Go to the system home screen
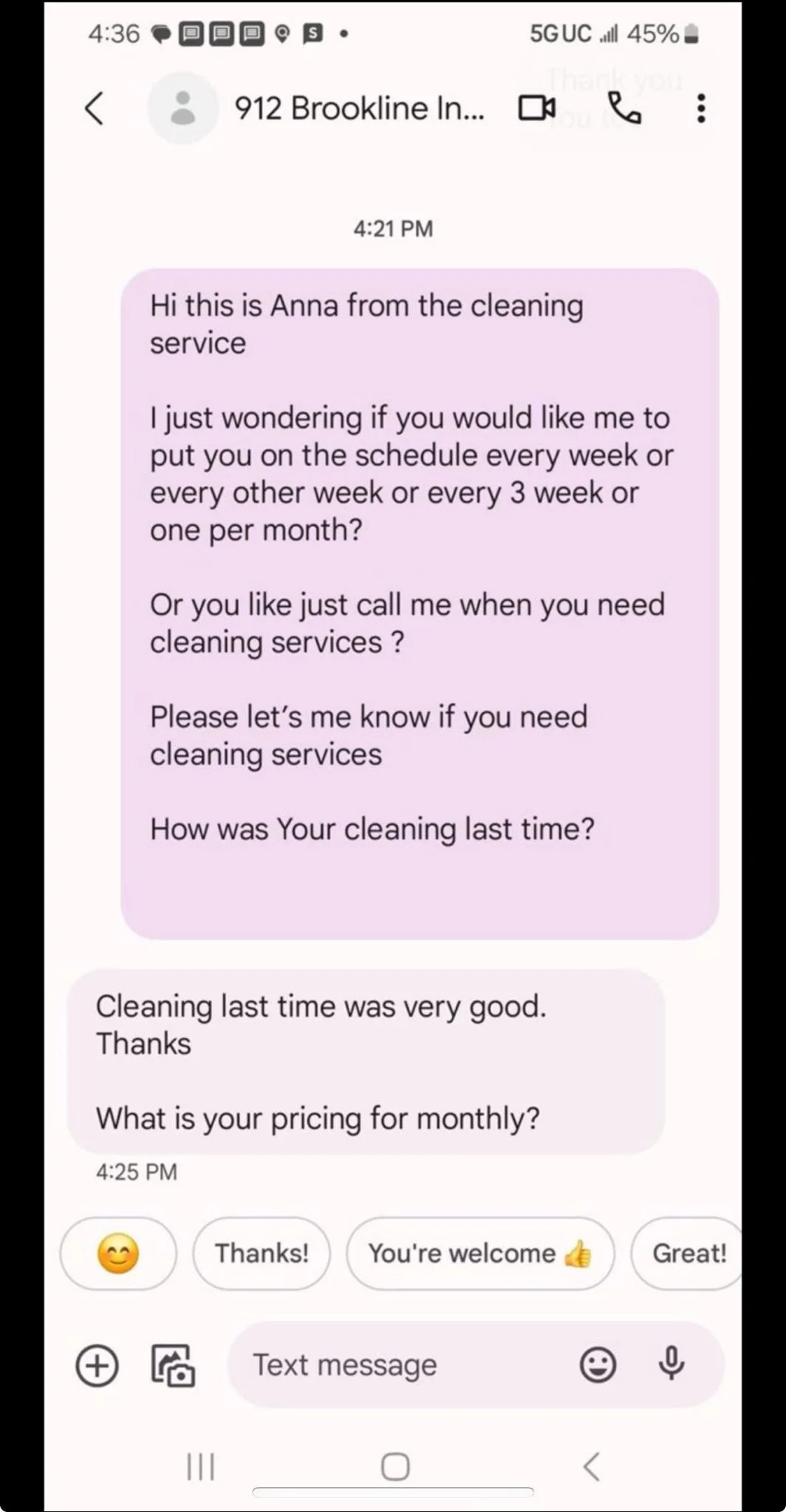 pos(395,1467)
